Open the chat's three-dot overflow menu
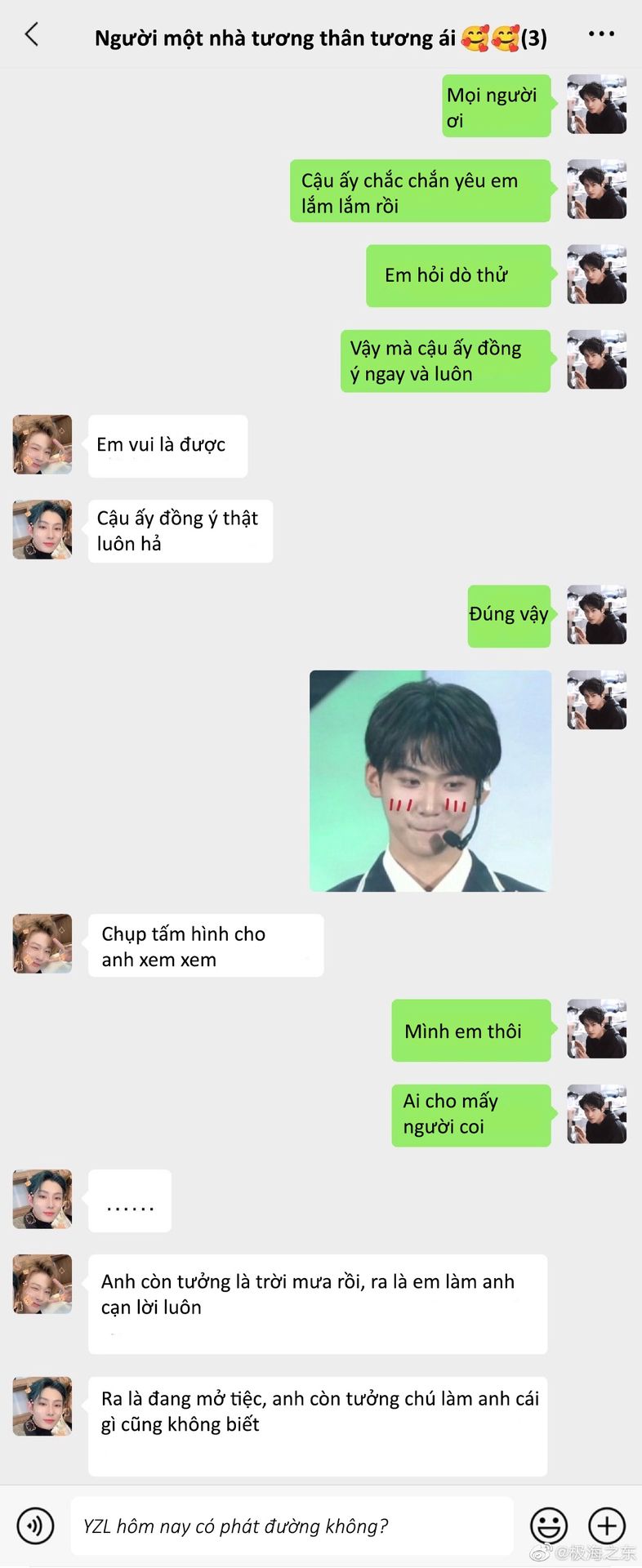642x1568 pixels. [x=601, y=34]
